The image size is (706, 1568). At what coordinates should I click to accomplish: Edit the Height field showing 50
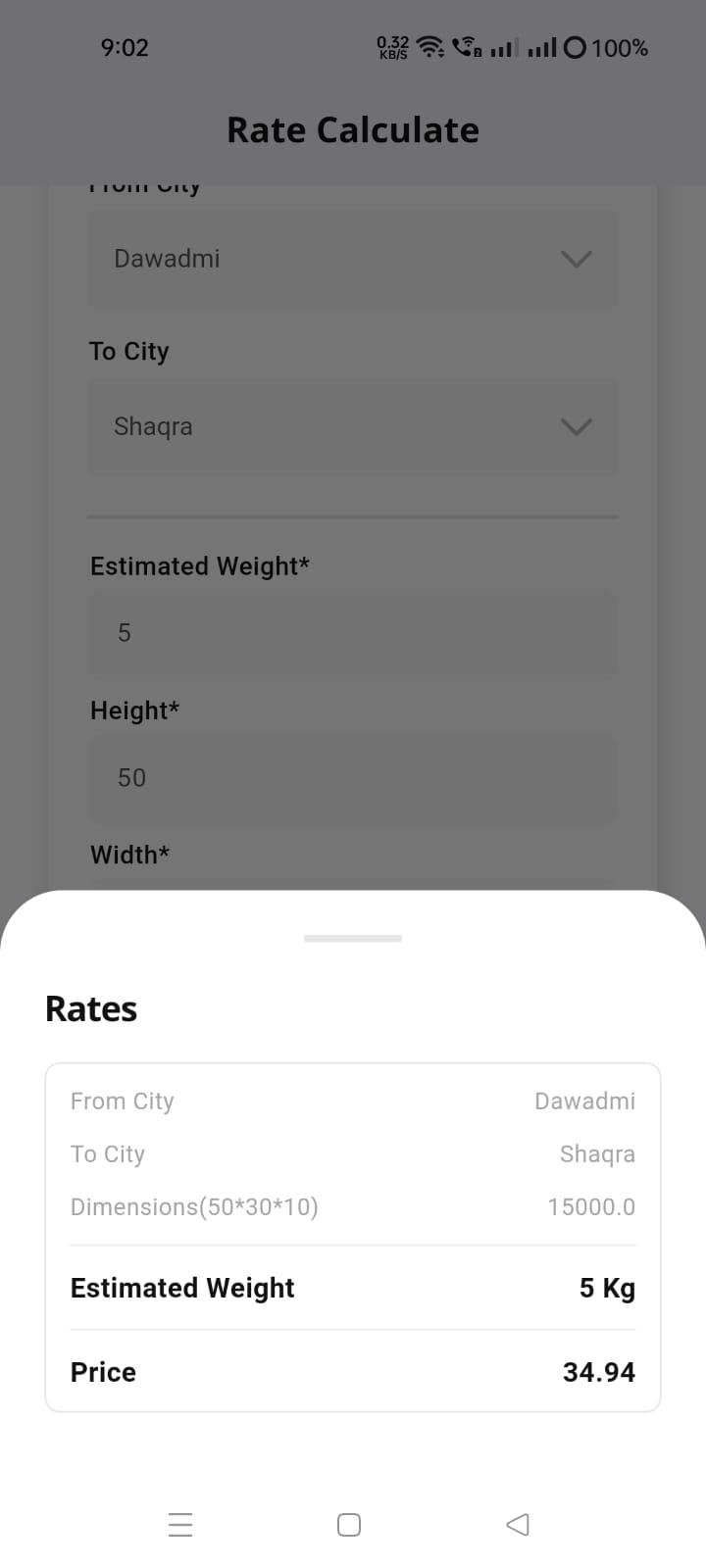pyautogui.click(x=353, y=778)
